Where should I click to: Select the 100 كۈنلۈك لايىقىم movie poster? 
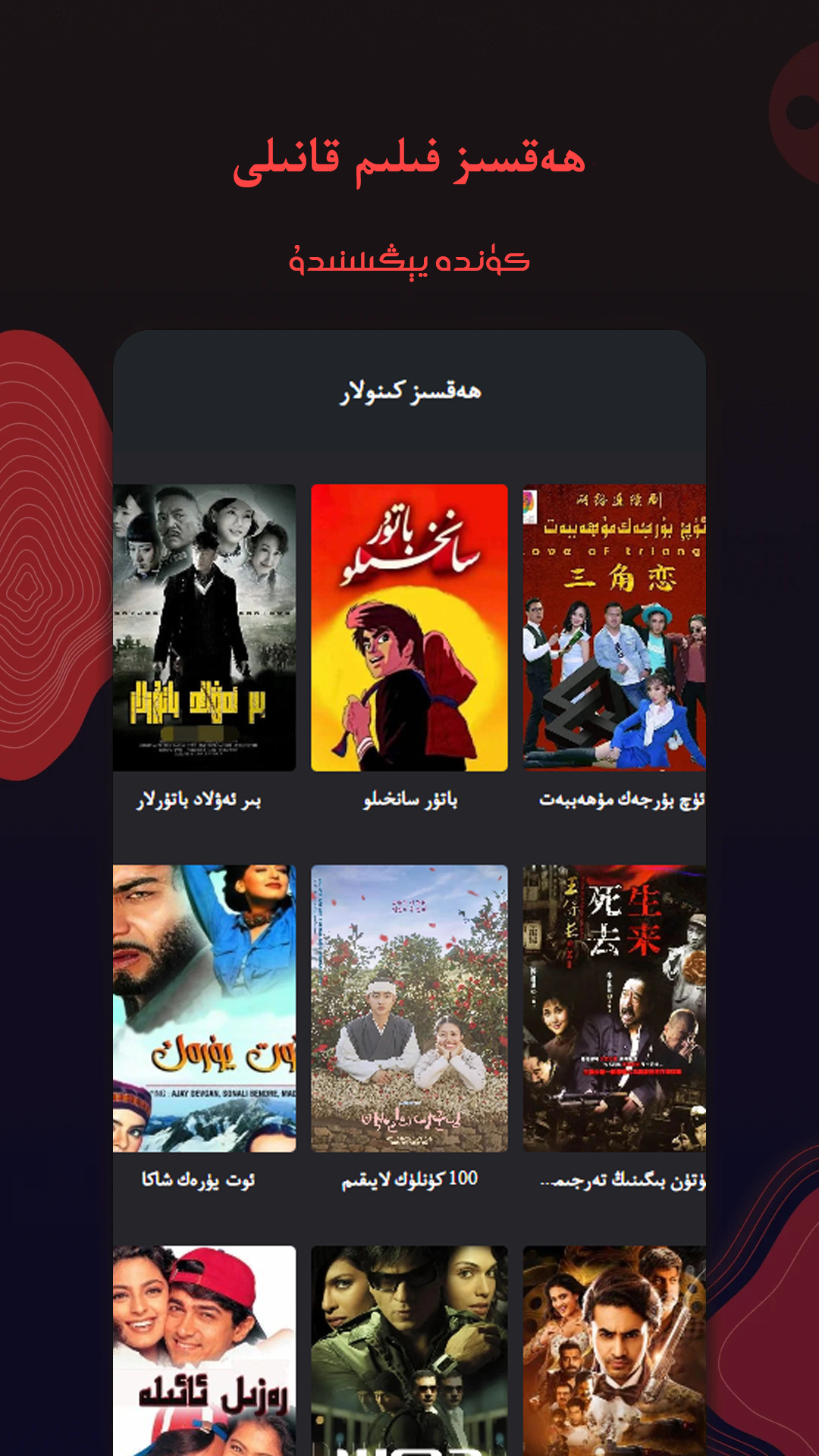click(408, 1009)
